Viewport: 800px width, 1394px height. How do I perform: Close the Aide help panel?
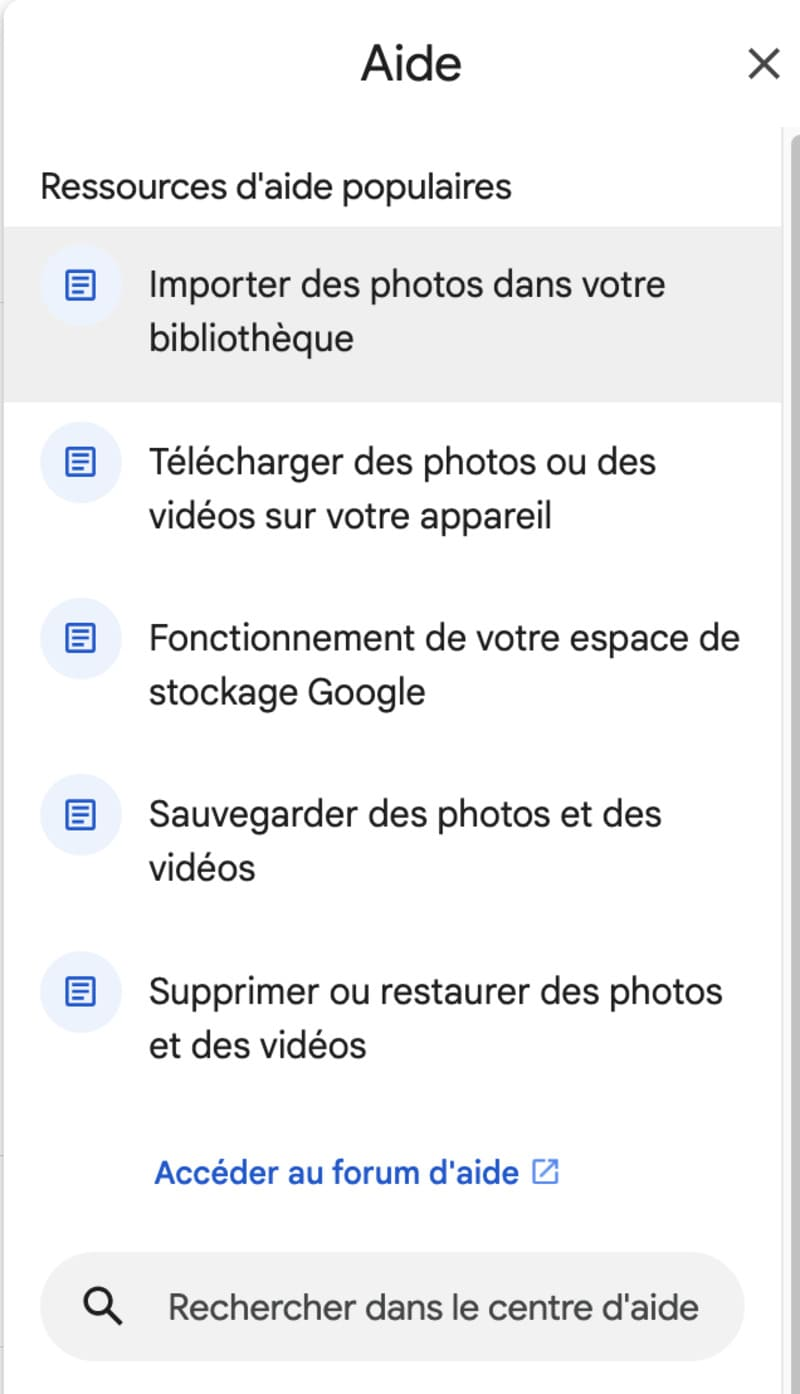[763, 65]
